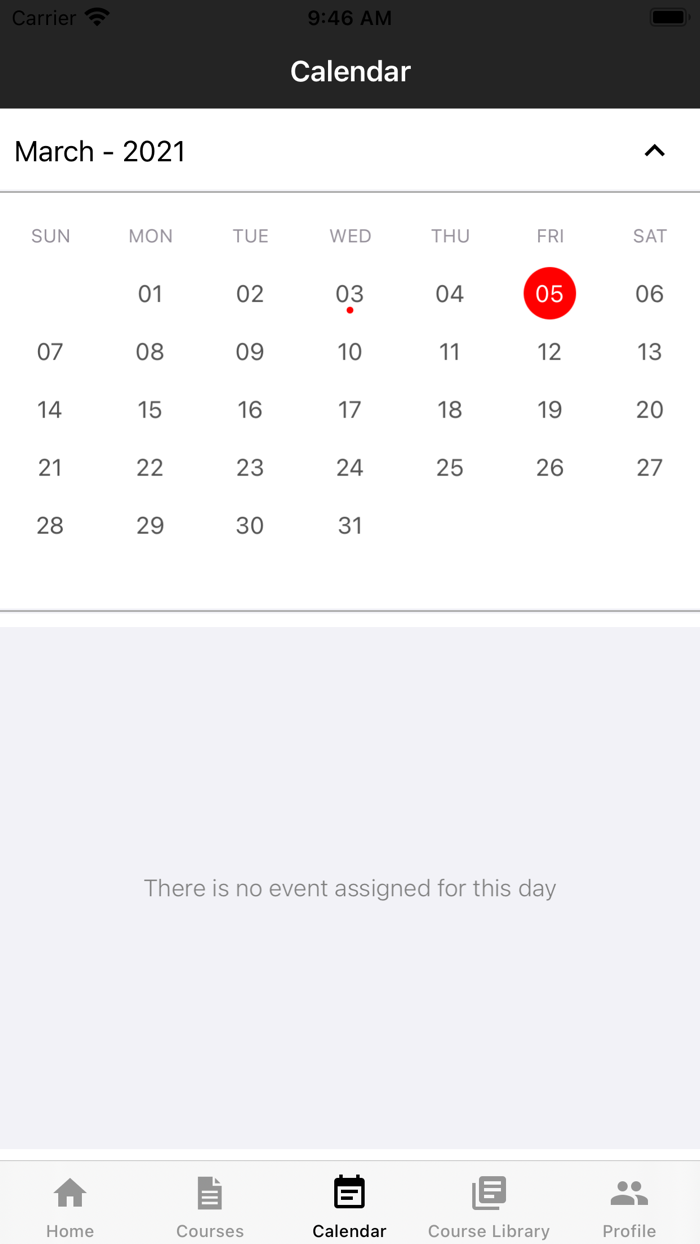Tap date 17 in the calendar
The height and width of the screenshot is (1244, 700).
[350, 410]
